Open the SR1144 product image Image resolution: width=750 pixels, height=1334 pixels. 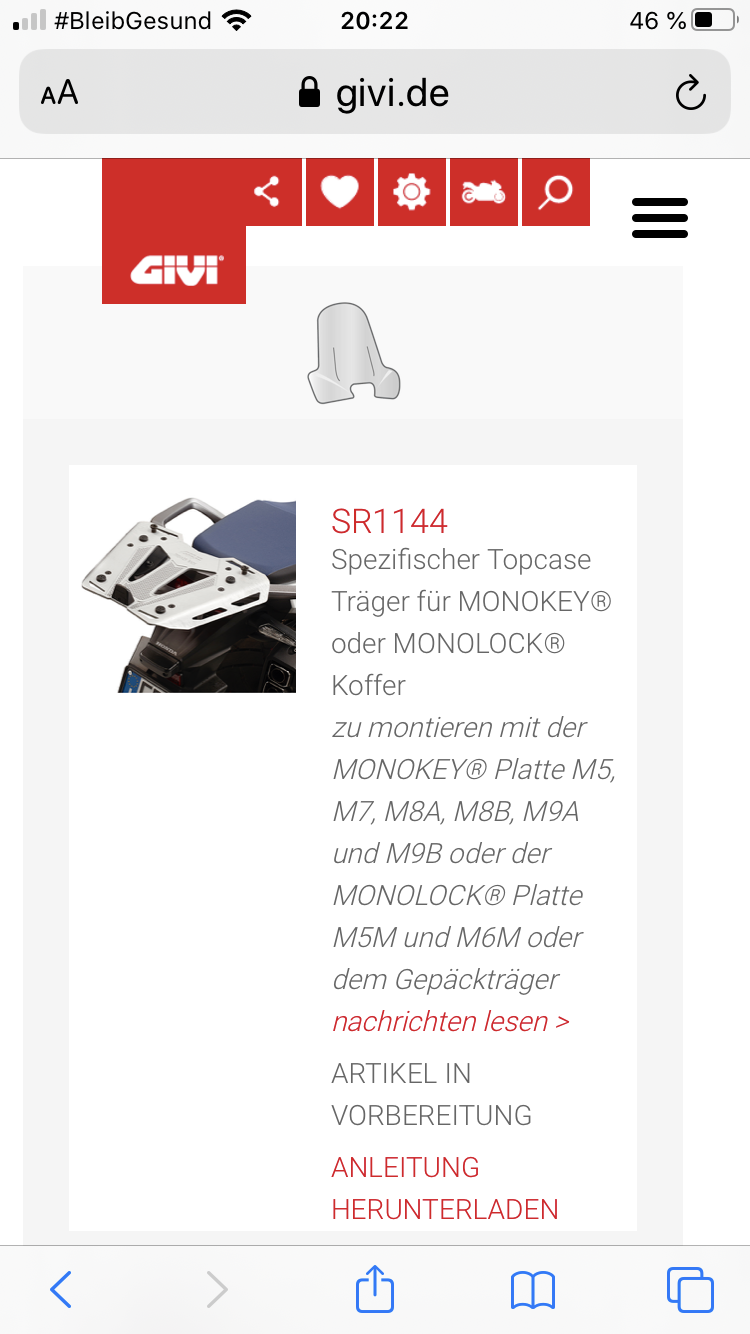coord(189,596)
